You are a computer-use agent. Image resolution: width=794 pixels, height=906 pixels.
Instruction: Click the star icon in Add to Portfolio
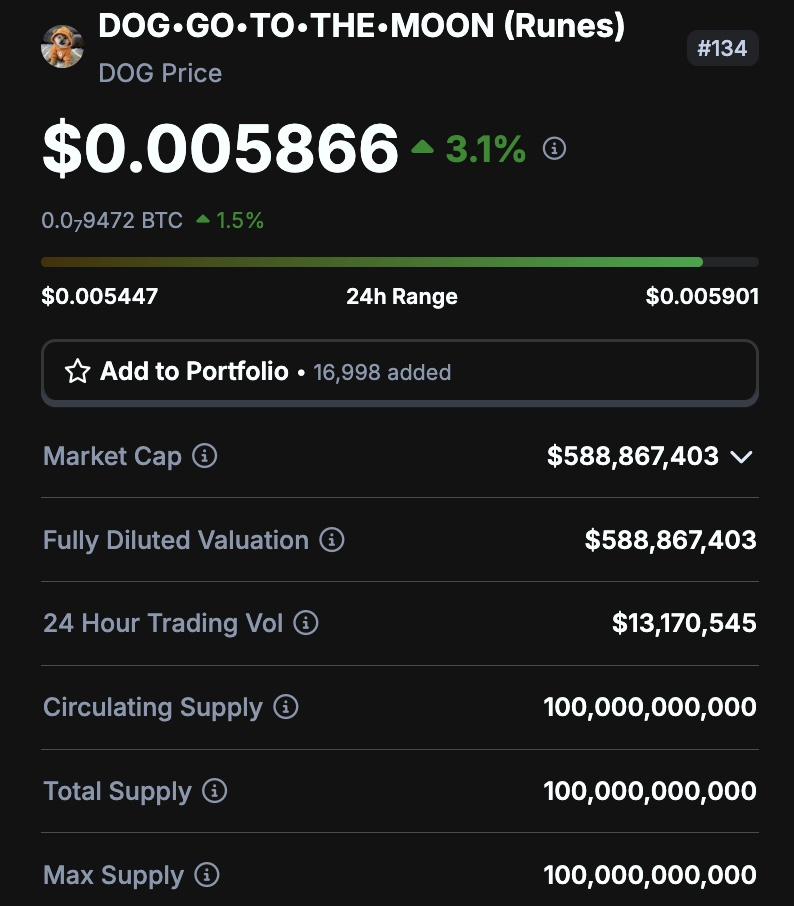point(78,371)
